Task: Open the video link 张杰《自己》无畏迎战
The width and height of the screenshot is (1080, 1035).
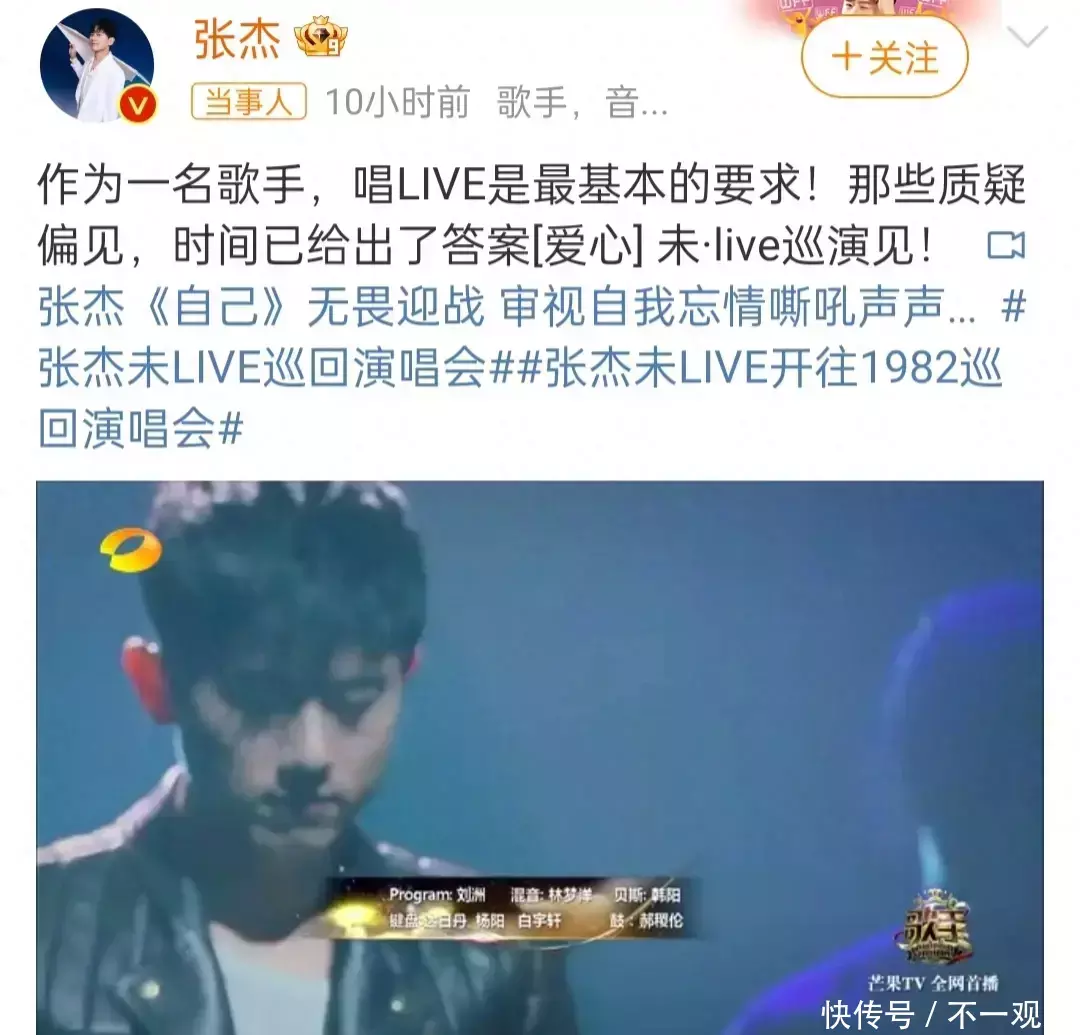Action: (x=500, y=309)
